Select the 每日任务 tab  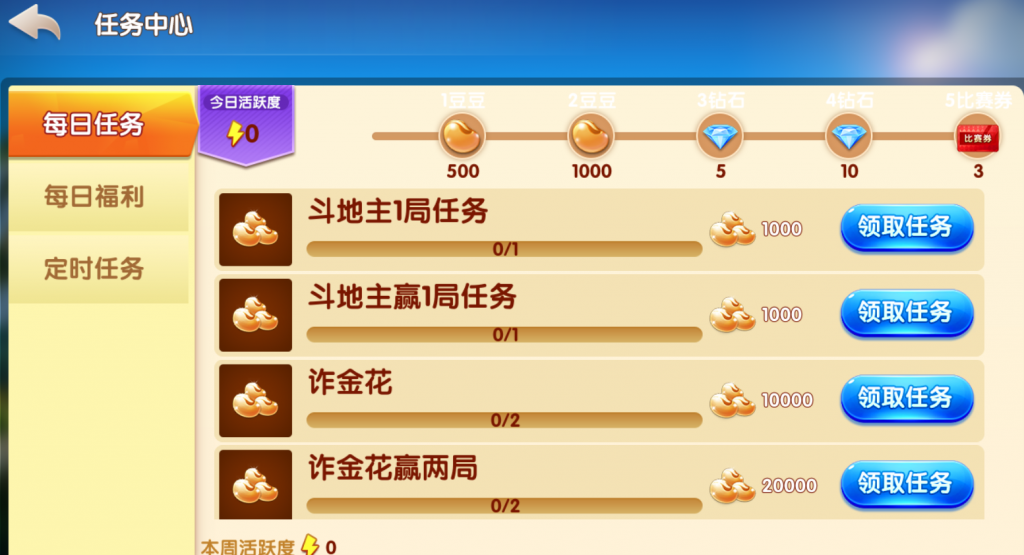[95, 125]
